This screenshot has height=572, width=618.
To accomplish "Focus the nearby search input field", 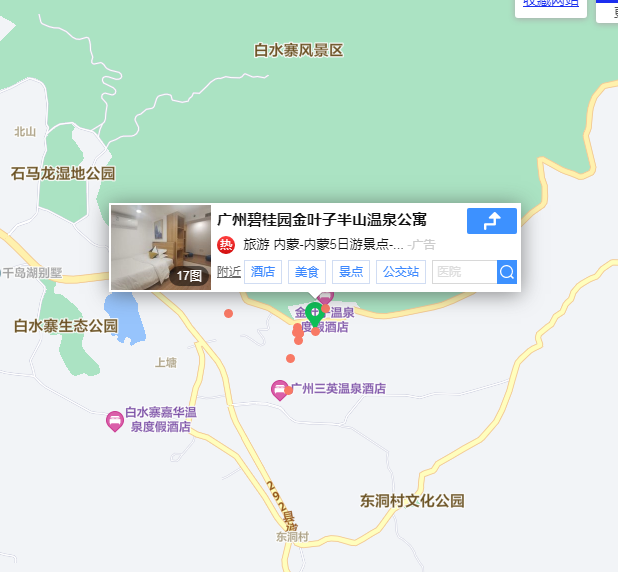I will (464, 272).
